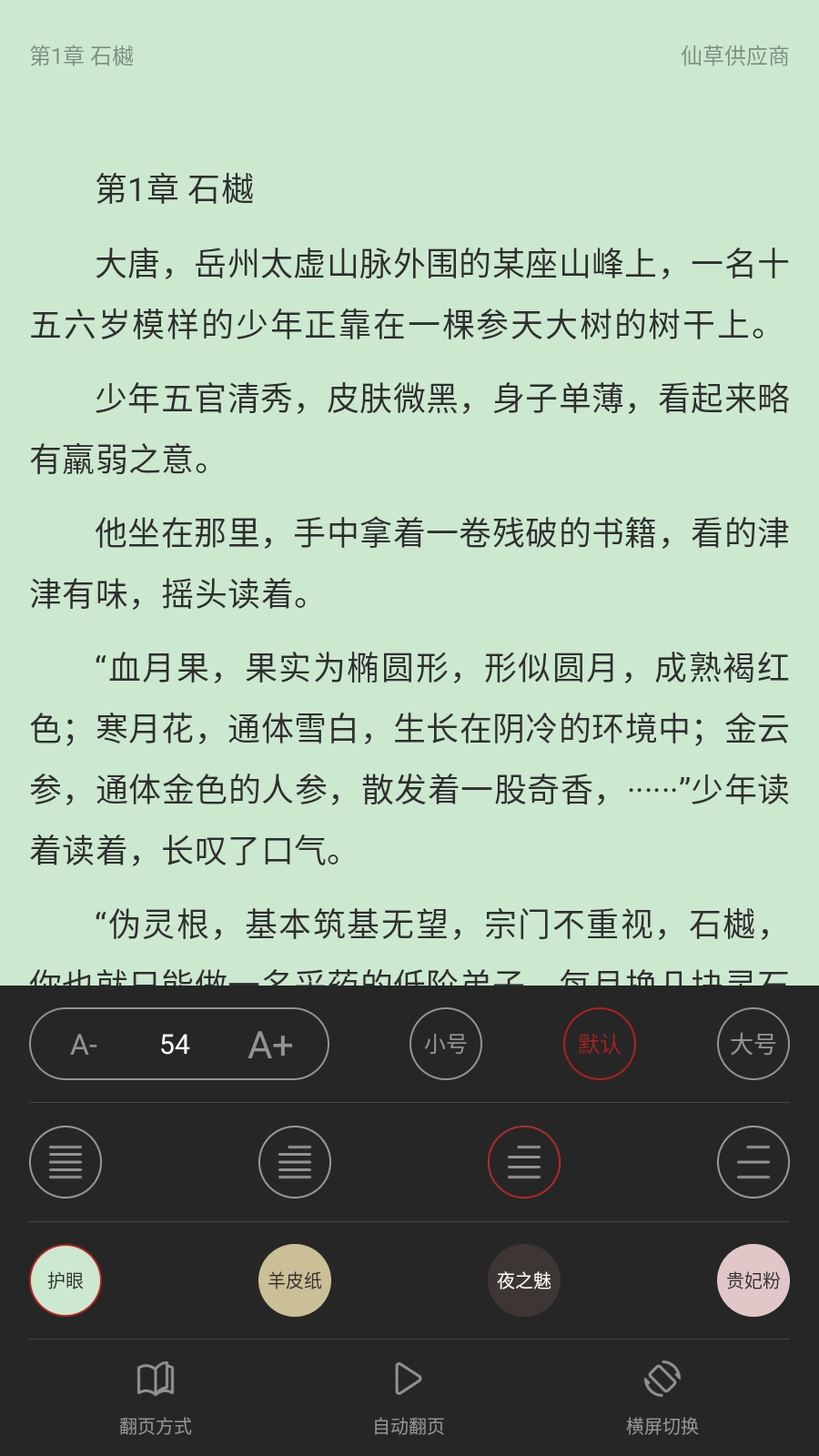Apply the 贵妃粉 pink theme
Viewport: 819px width, 1456px height.
(x=753, y=1280)
